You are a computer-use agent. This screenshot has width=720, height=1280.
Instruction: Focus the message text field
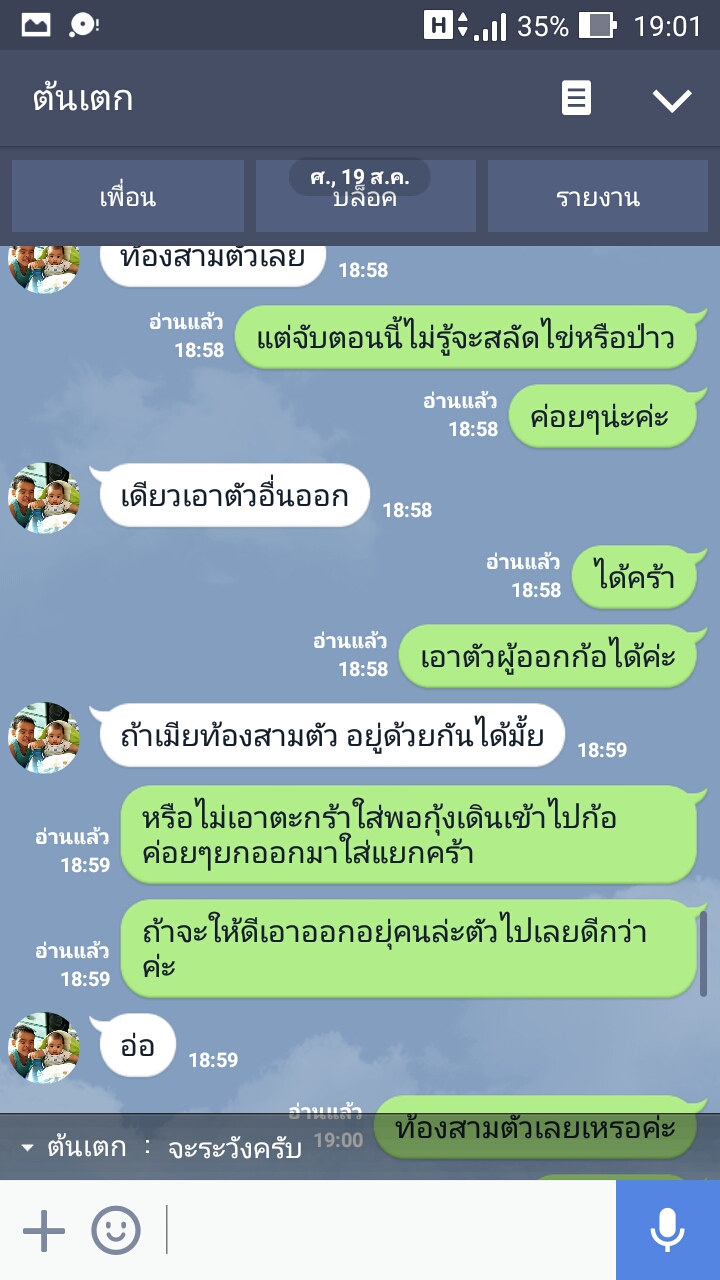[x=390, y=1230]
